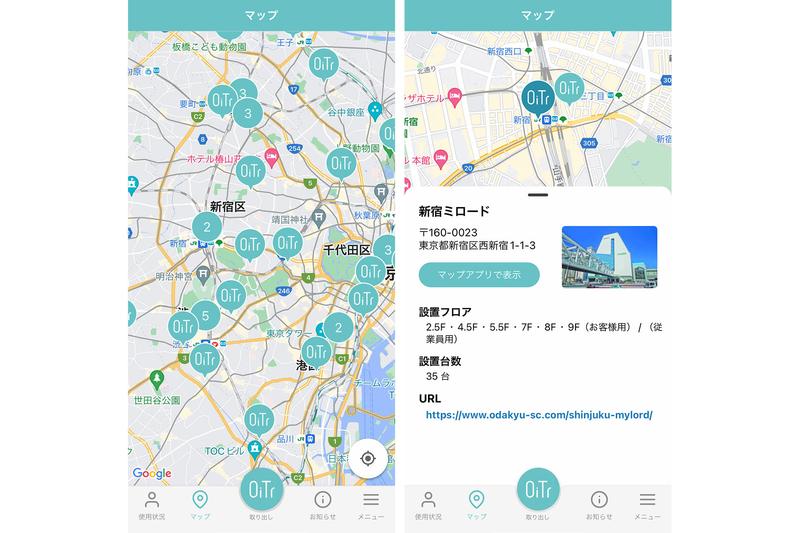This screenshot has height=533, width=800.
Task: Tap 取り出し OiTr button on the 新宿ミロード detail screen
Action: tap(538, 492)
